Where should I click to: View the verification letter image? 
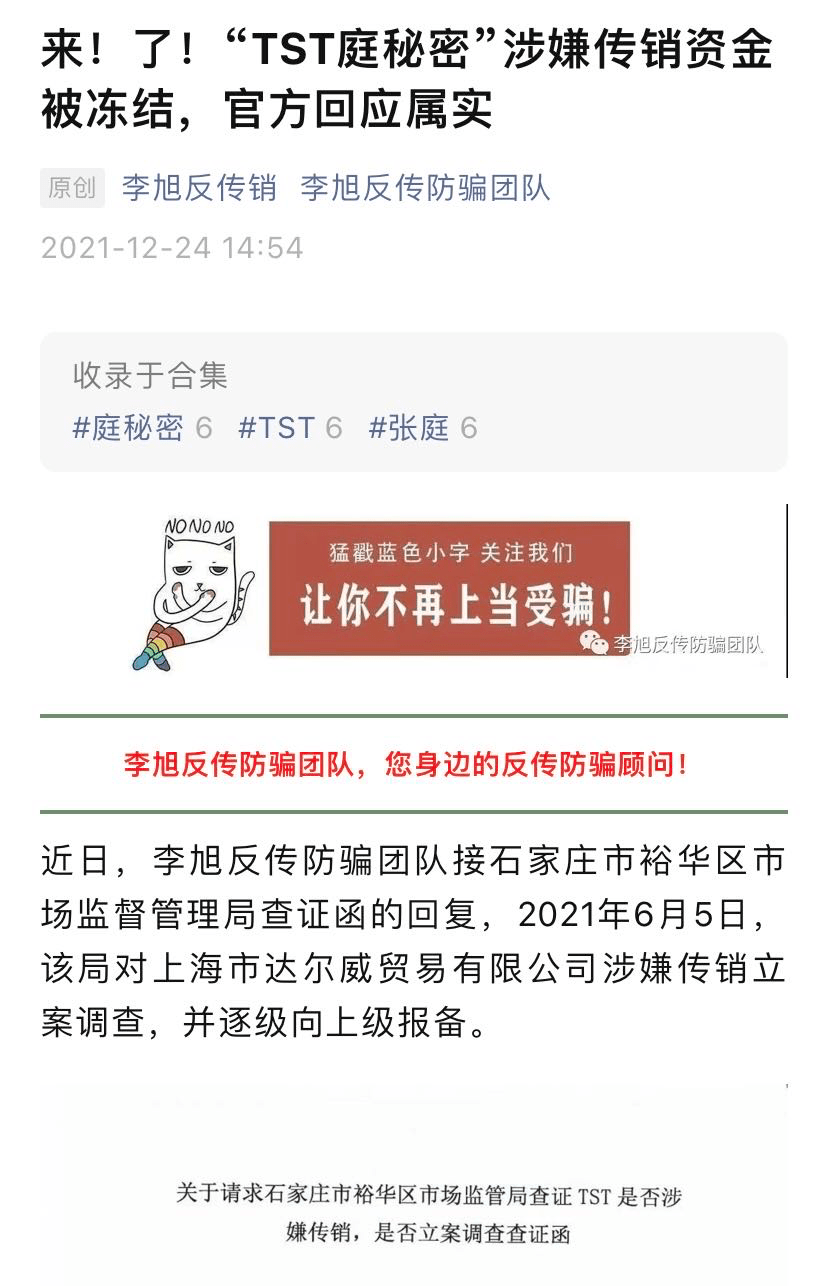click(x=414, y=1190)
